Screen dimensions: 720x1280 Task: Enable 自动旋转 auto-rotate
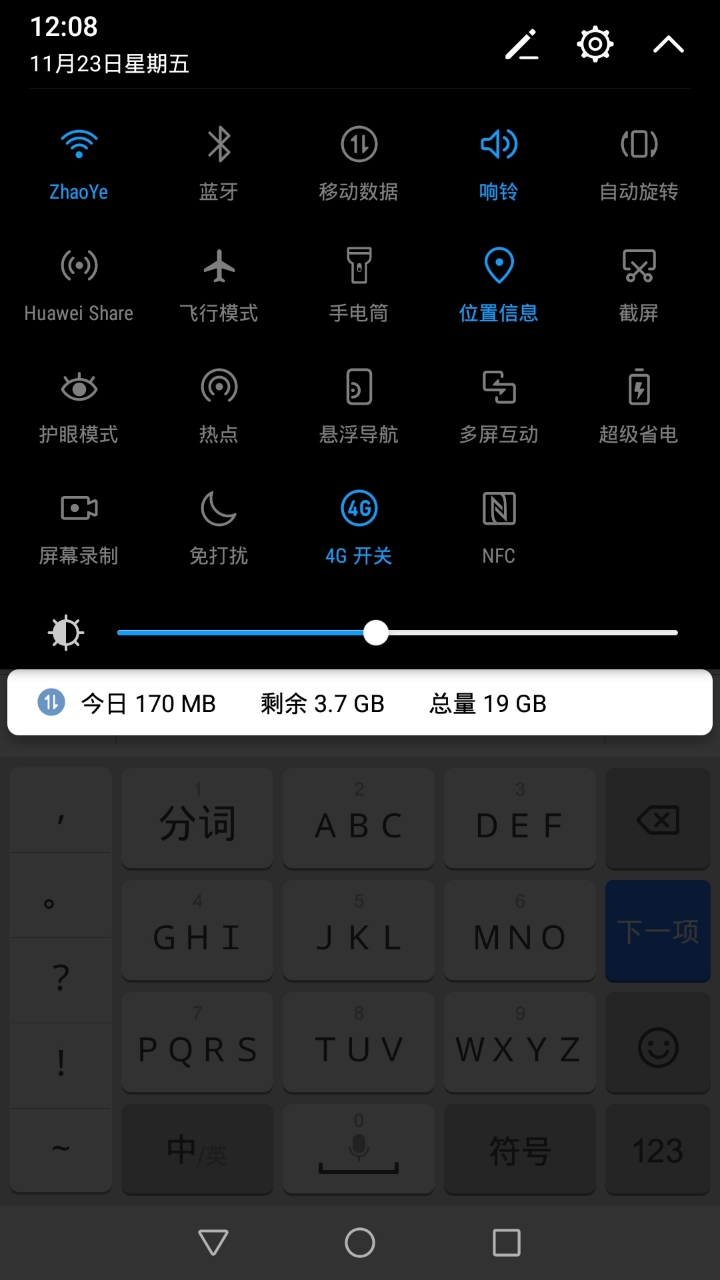pyautogui.click(x=638, y=164)
